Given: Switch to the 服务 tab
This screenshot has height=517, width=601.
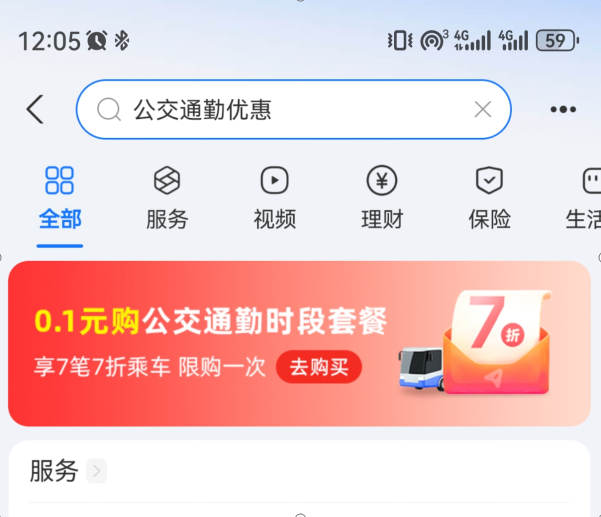Looking at the screenshot, I should click(x=167, y=198).
